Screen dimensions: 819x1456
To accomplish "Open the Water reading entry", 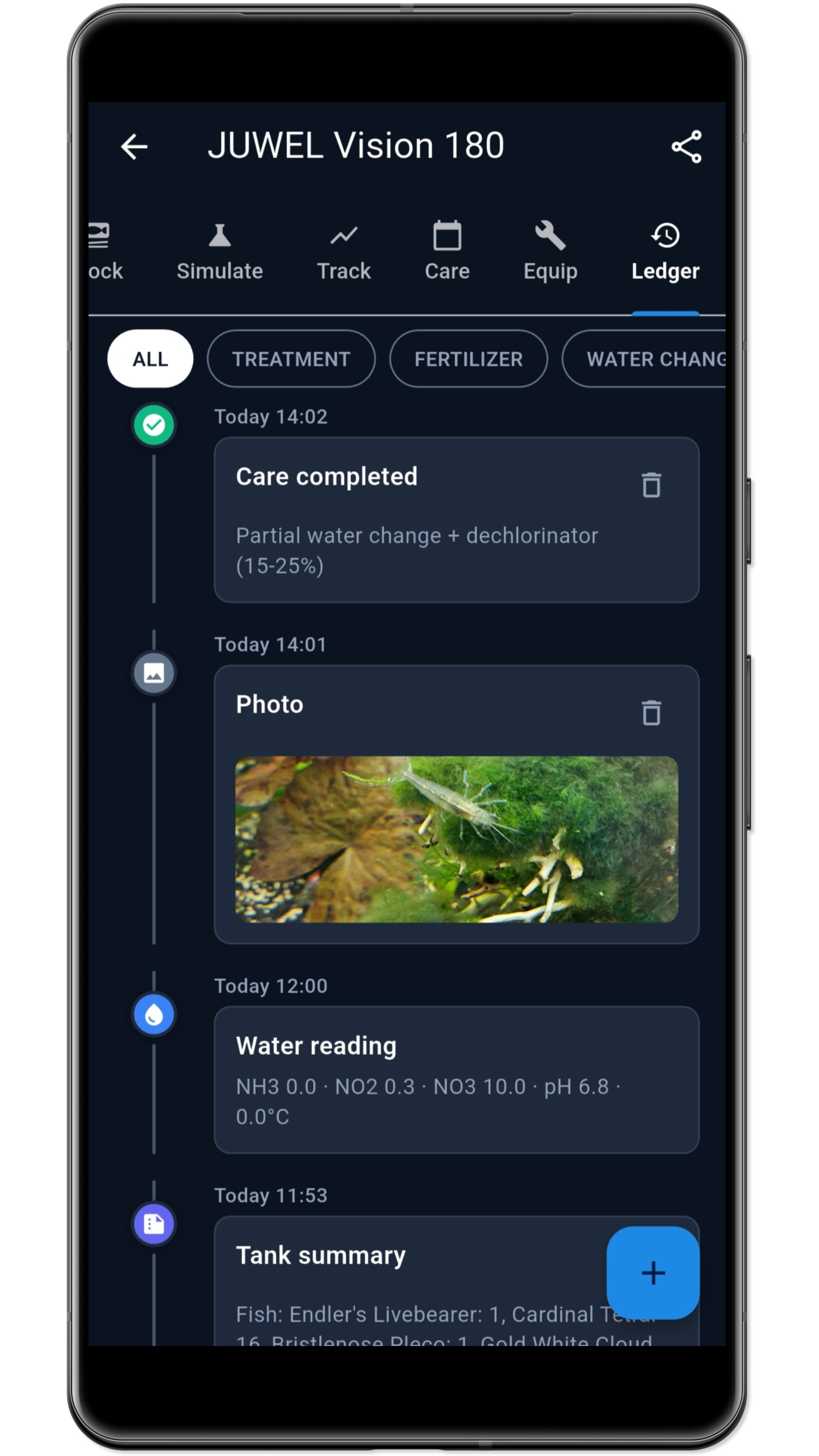I will tap(456, 1079).
